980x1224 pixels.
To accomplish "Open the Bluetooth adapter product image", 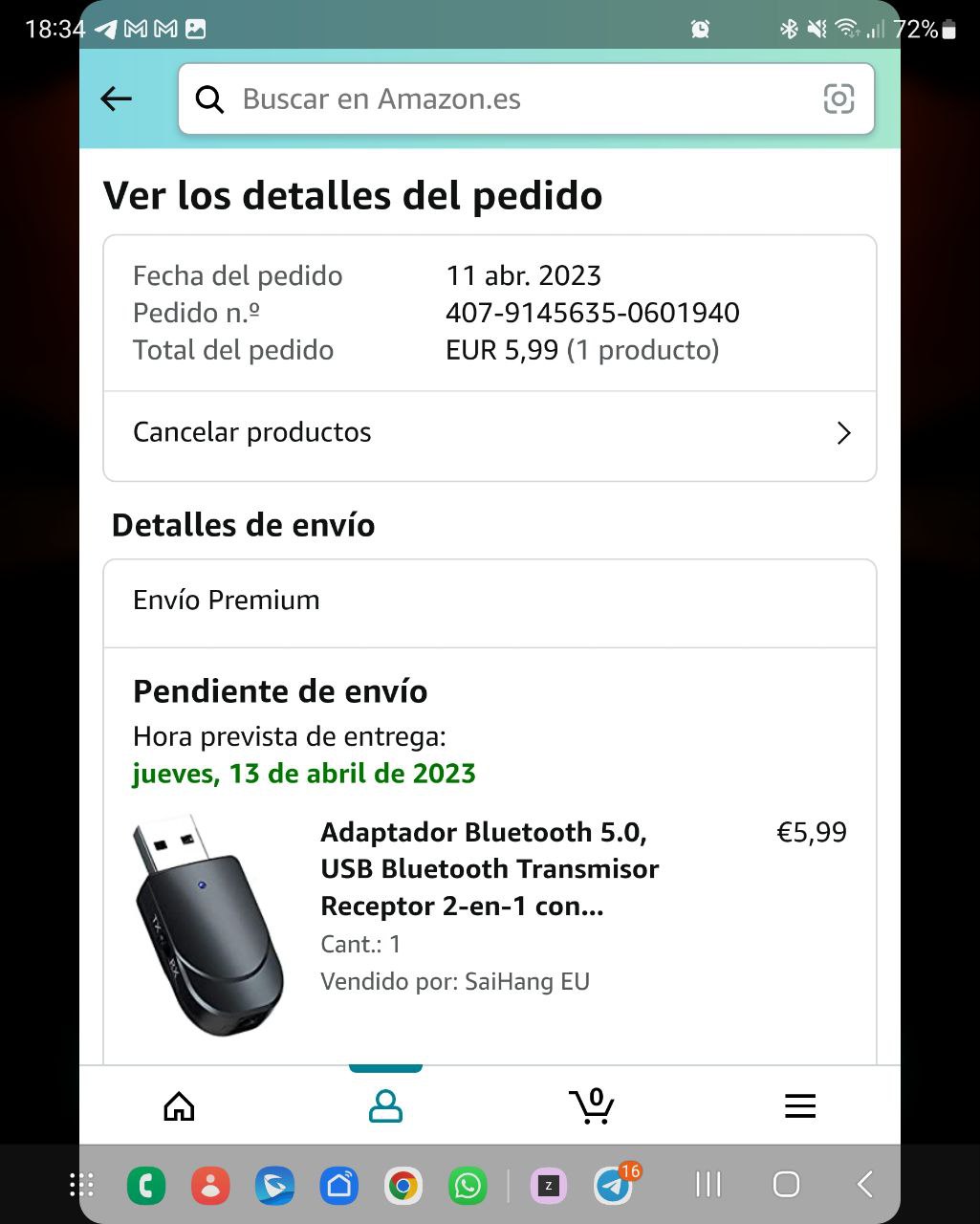I will click(207, 925).
